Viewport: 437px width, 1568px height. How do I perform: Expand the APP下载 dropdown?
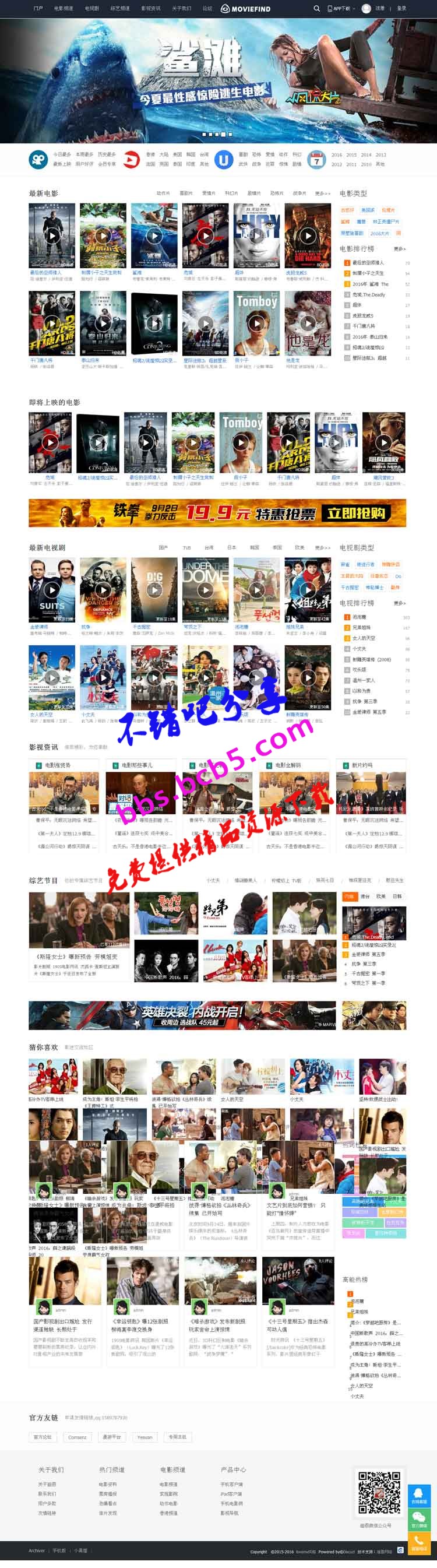(x=340, y=9)
